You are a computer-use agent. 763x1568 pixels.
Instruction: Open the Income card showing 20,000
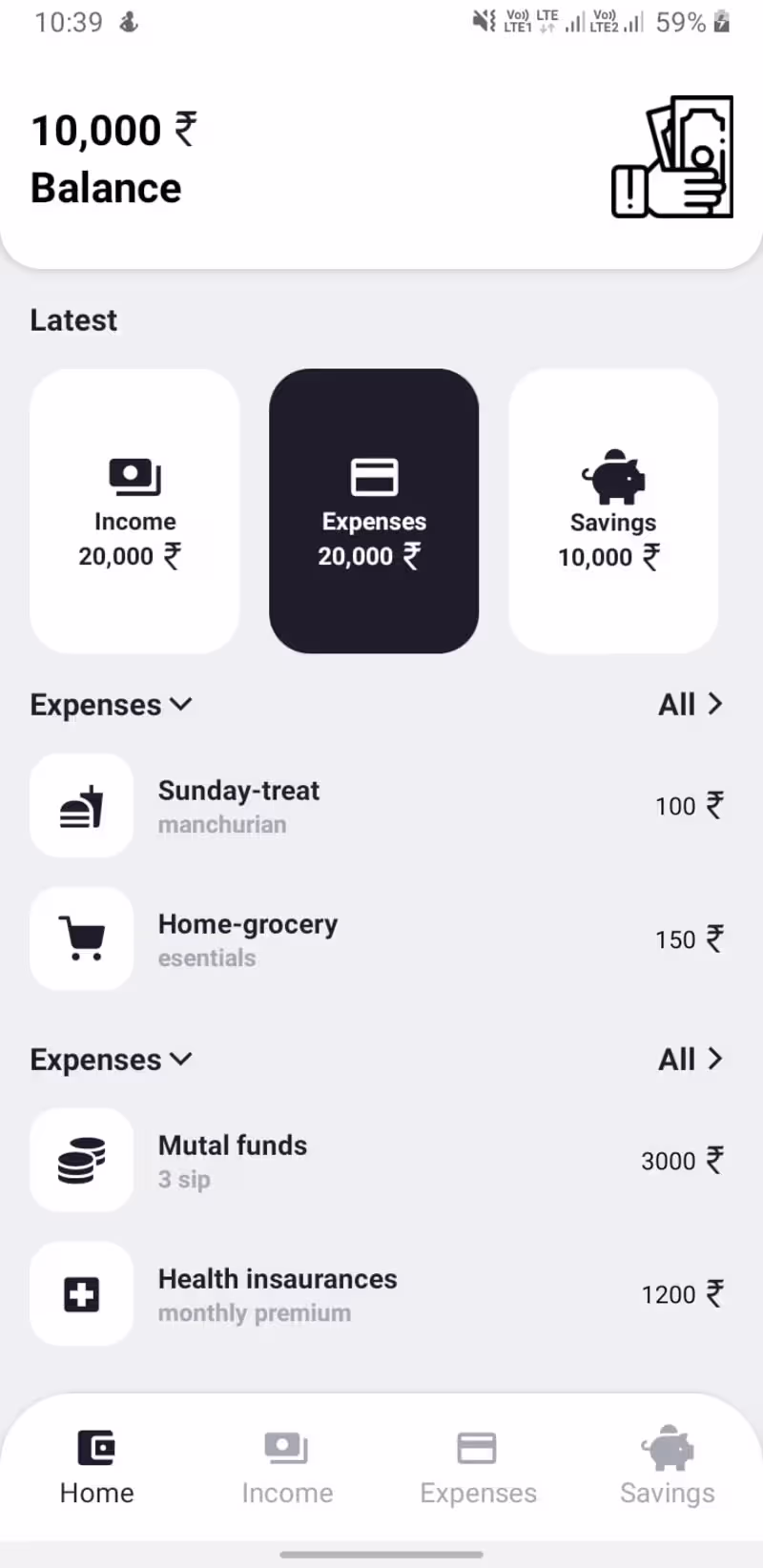pos(134,511)
